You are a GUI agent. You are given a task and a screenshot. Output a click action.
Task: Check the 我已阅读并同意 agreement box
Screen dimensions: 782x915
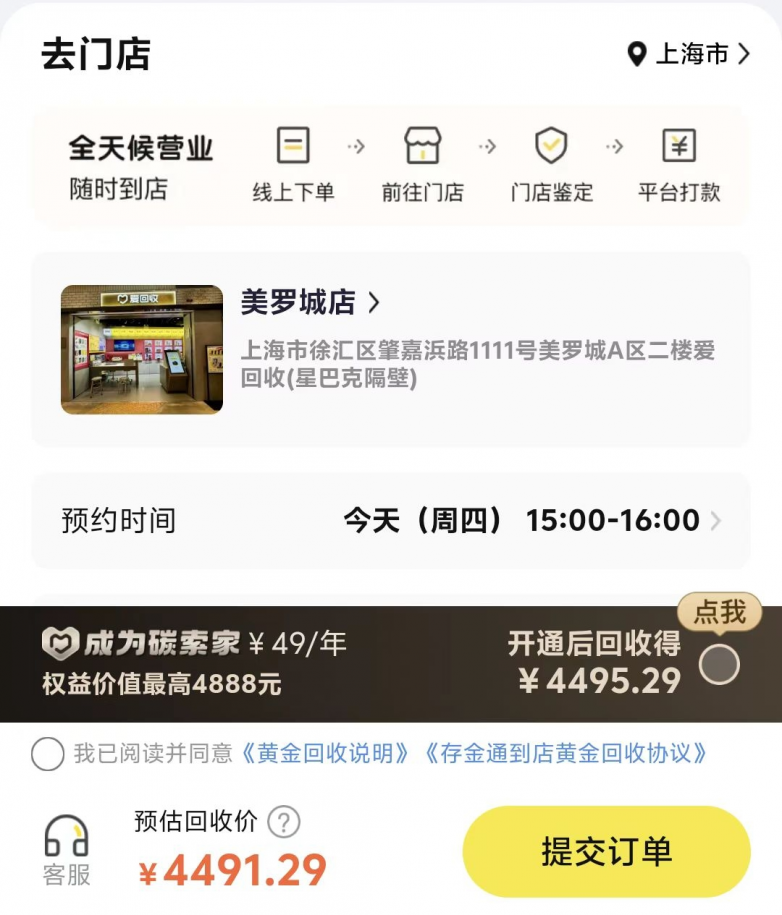pyautogui.click(x=47, y=753)
